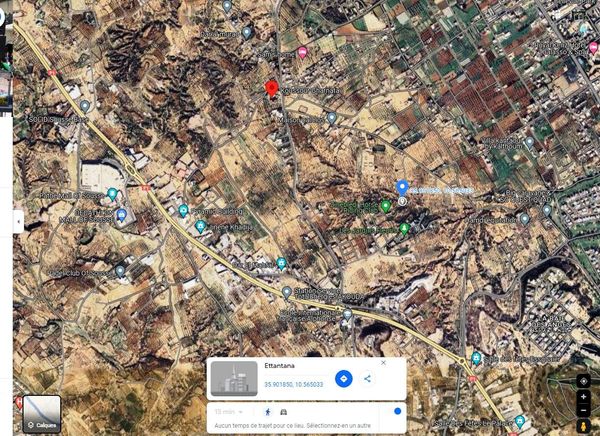Tap the blue parking marker pin
Viewport: 600px width, 436px height.
(402, 187)
